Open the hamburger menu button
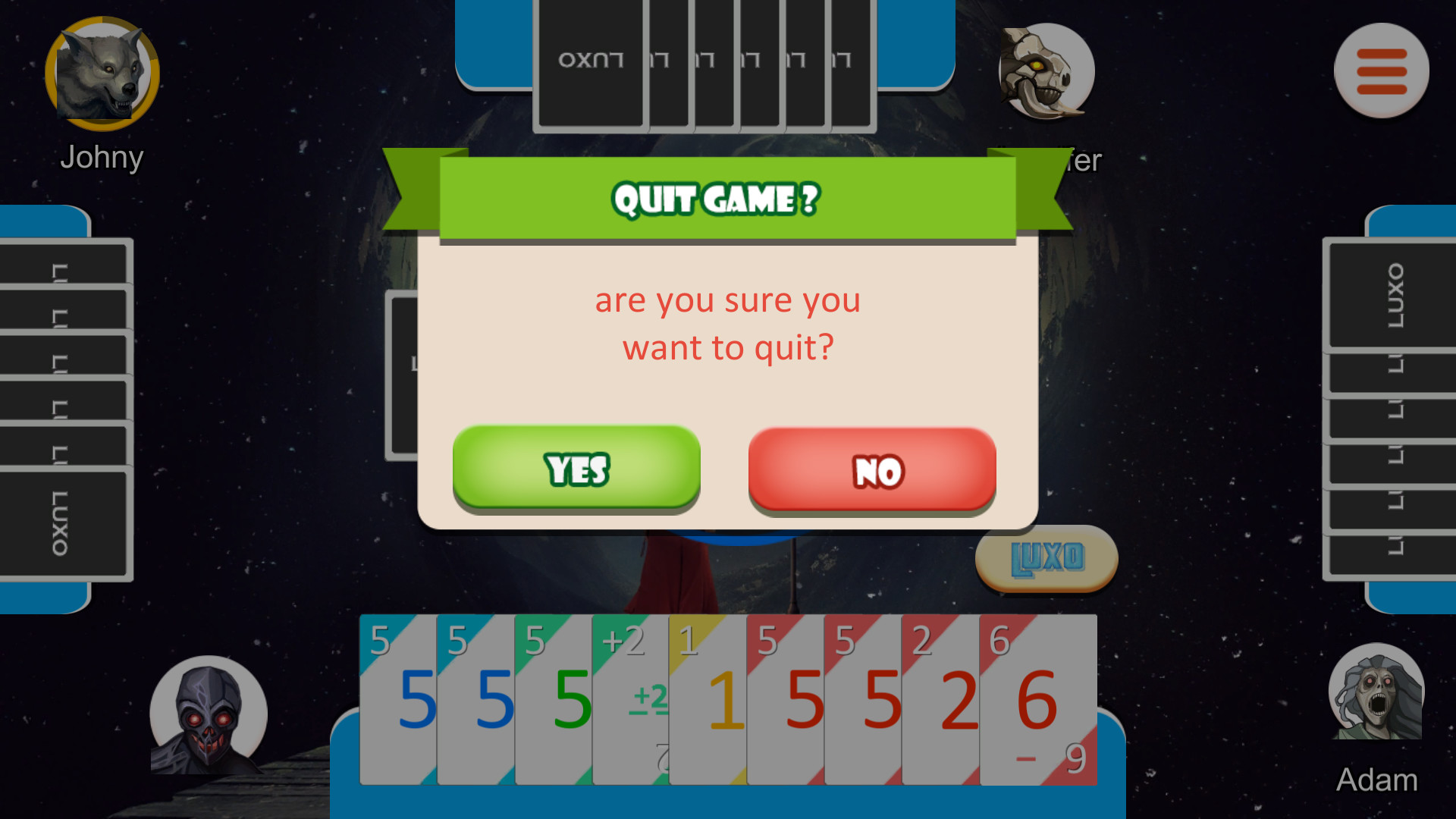The width and height of the screenshot is (1456, 819). coord(1381,71)
